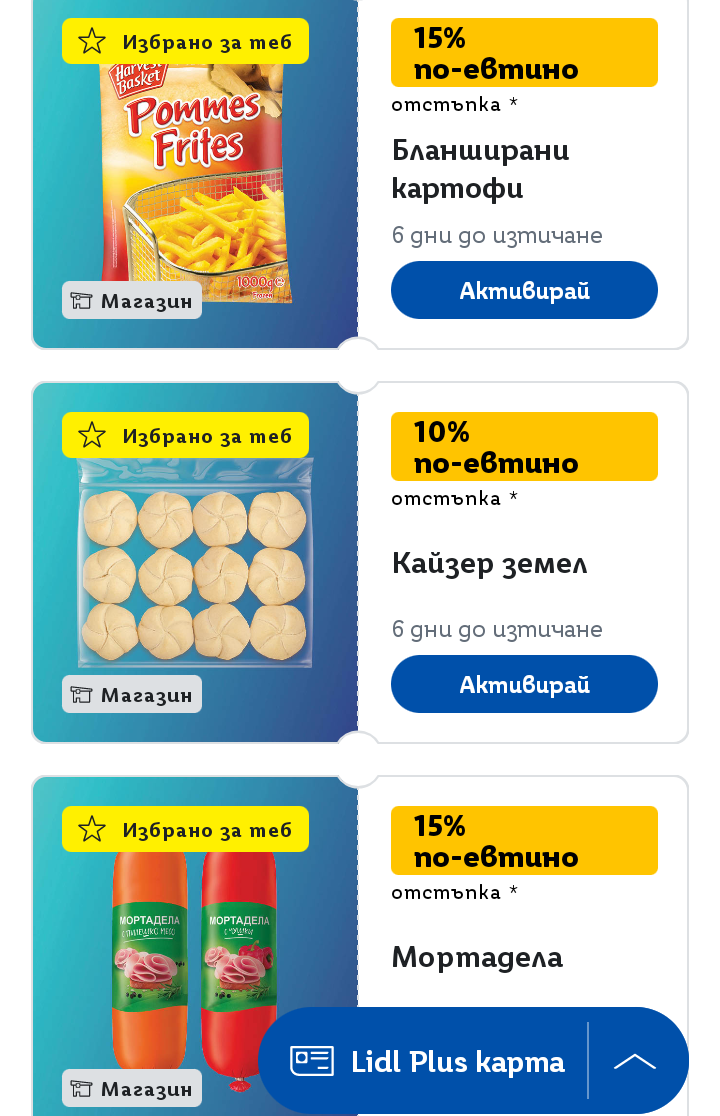
Task: Activate the Кайзер земел coupon
Action: (524, 684)
